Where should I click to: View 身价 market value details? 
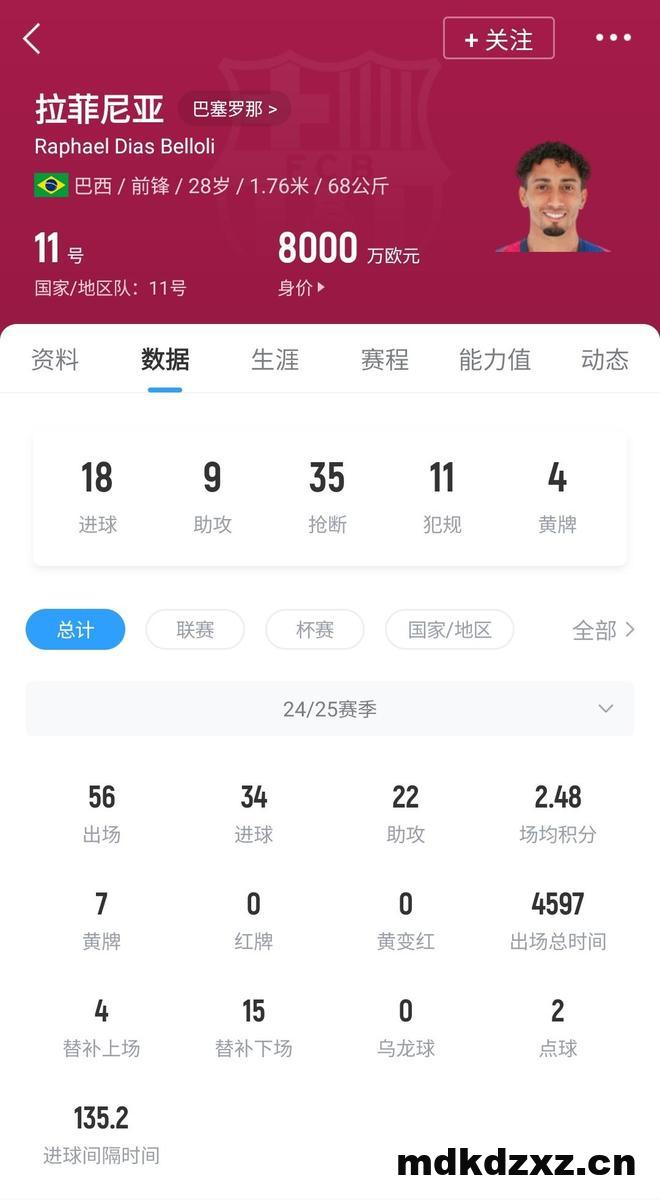[x=301, y=288]
